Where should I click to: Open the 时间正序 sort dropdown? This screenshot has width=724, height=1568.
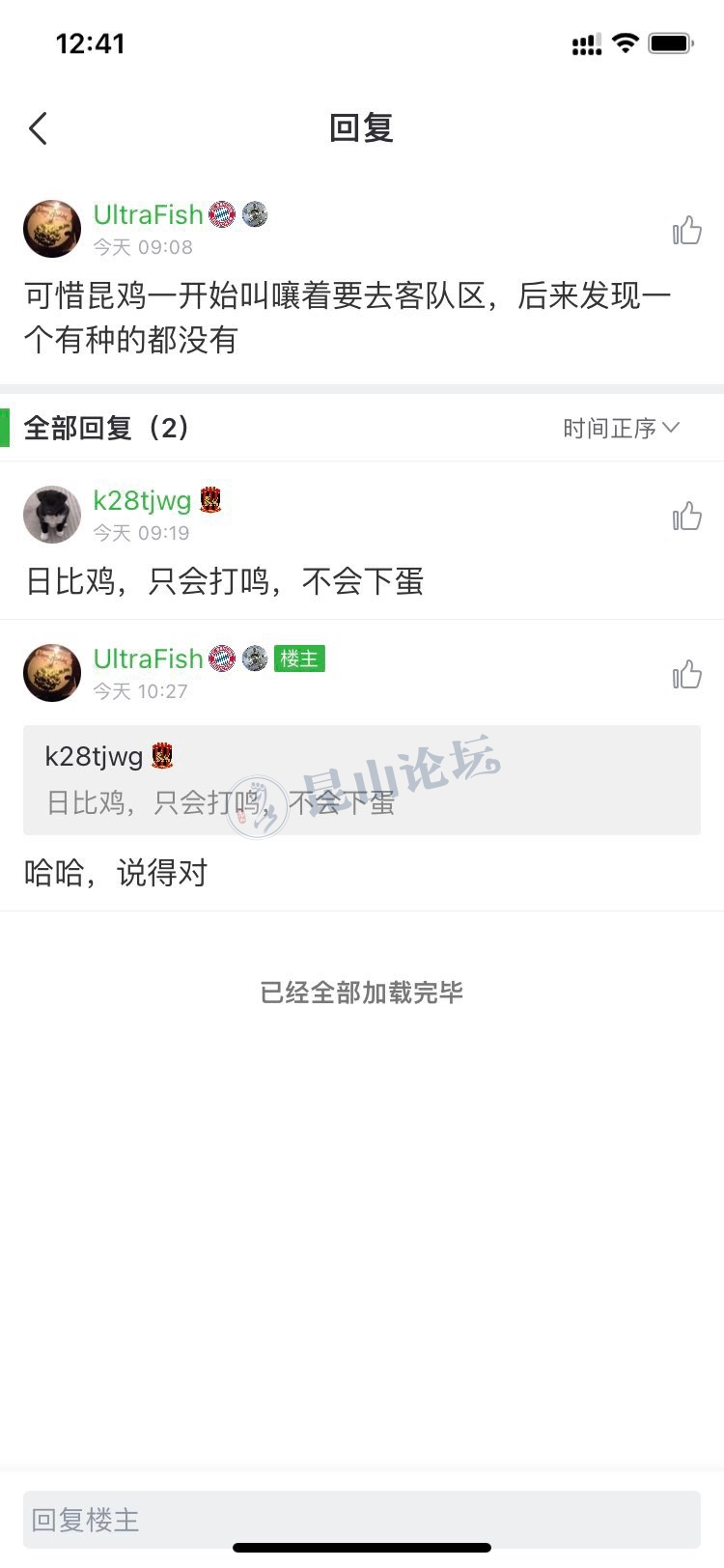click(621, 428)
